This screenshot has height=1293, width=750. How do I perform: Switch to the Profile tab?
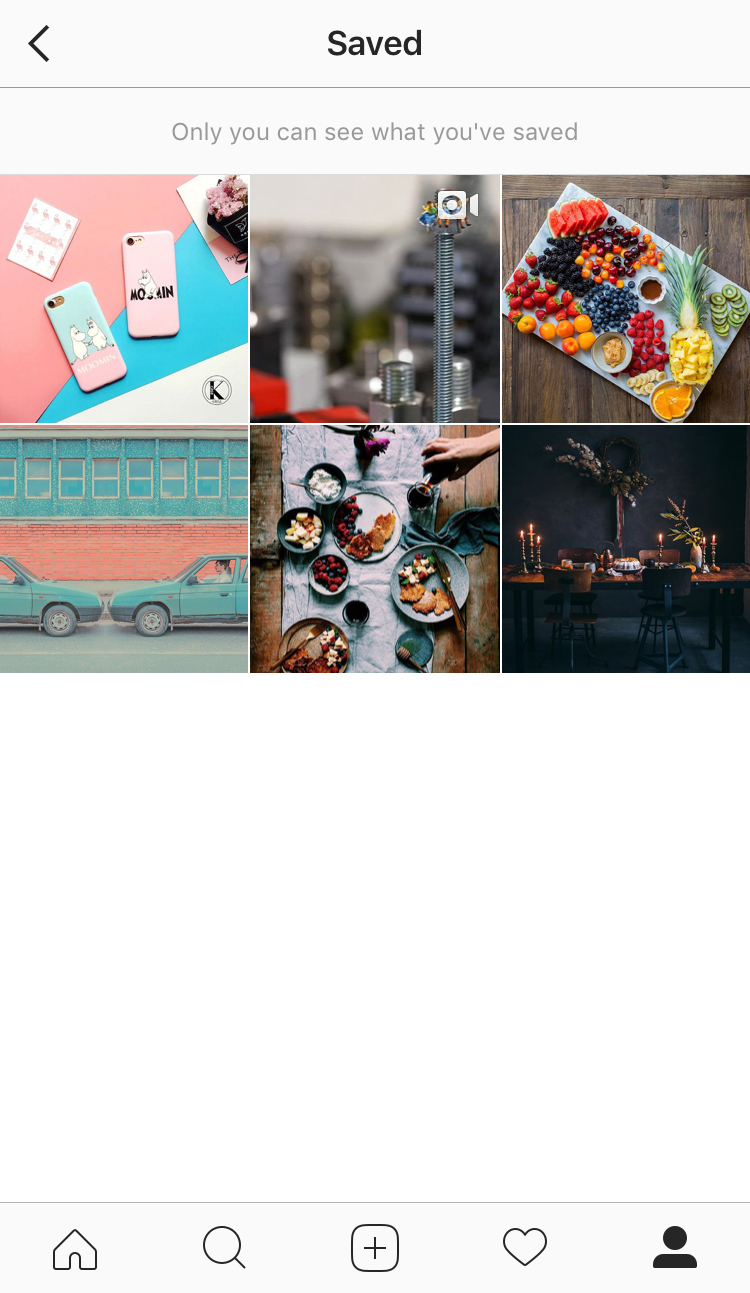point(675,1248)
